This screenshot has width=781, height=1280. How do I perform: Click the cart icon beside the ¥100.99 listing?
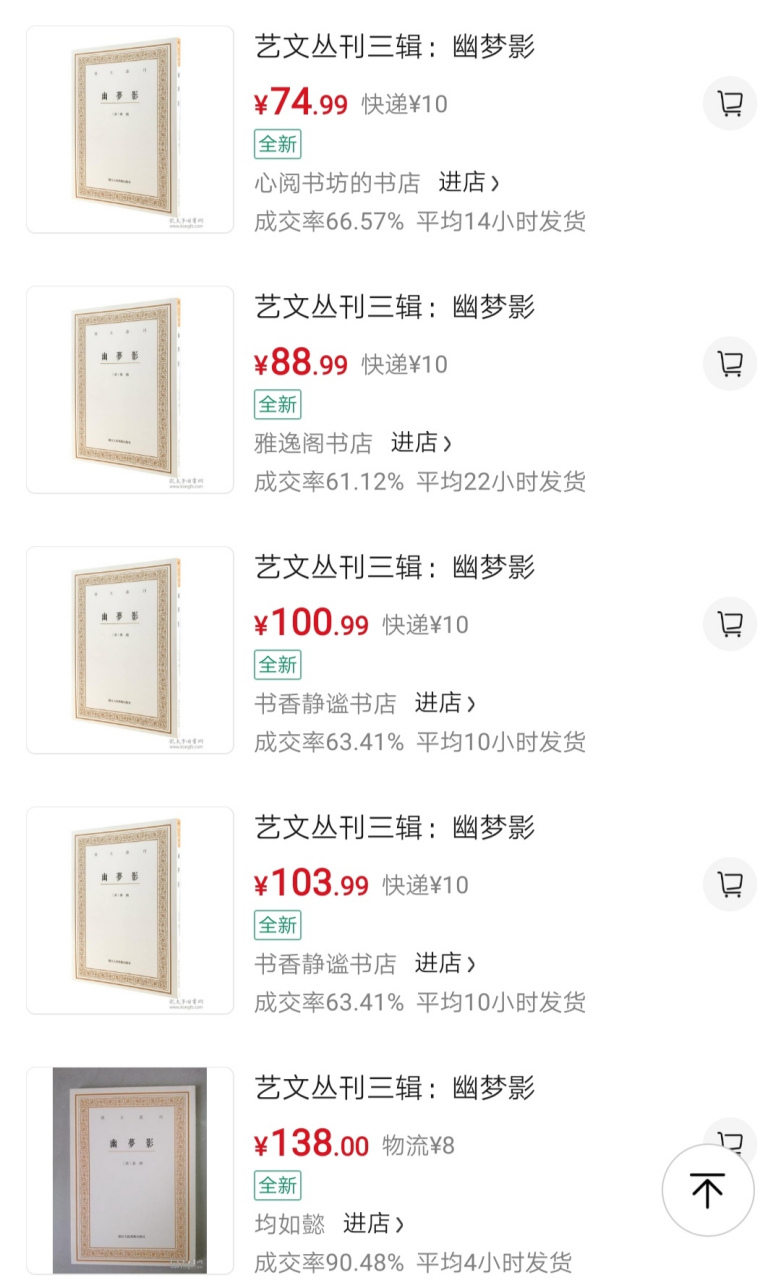[729, 623]
